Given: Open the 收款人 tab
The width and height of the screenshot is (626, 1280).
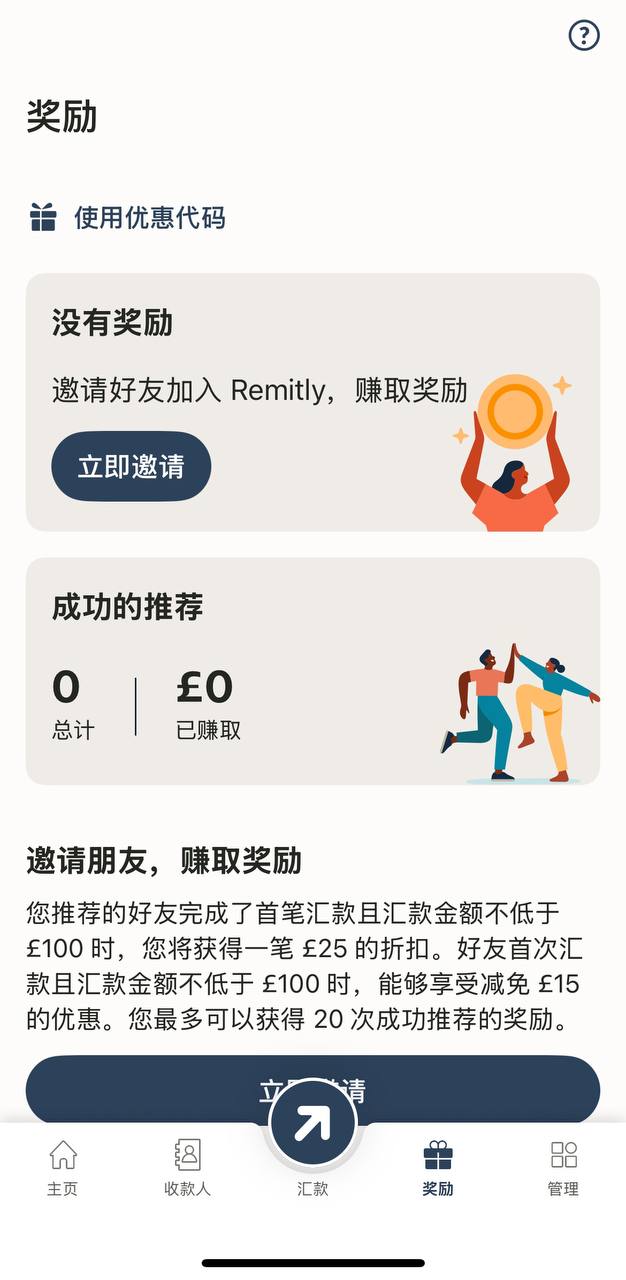Looking at the screenshot, I should [x=187, y=1167].
